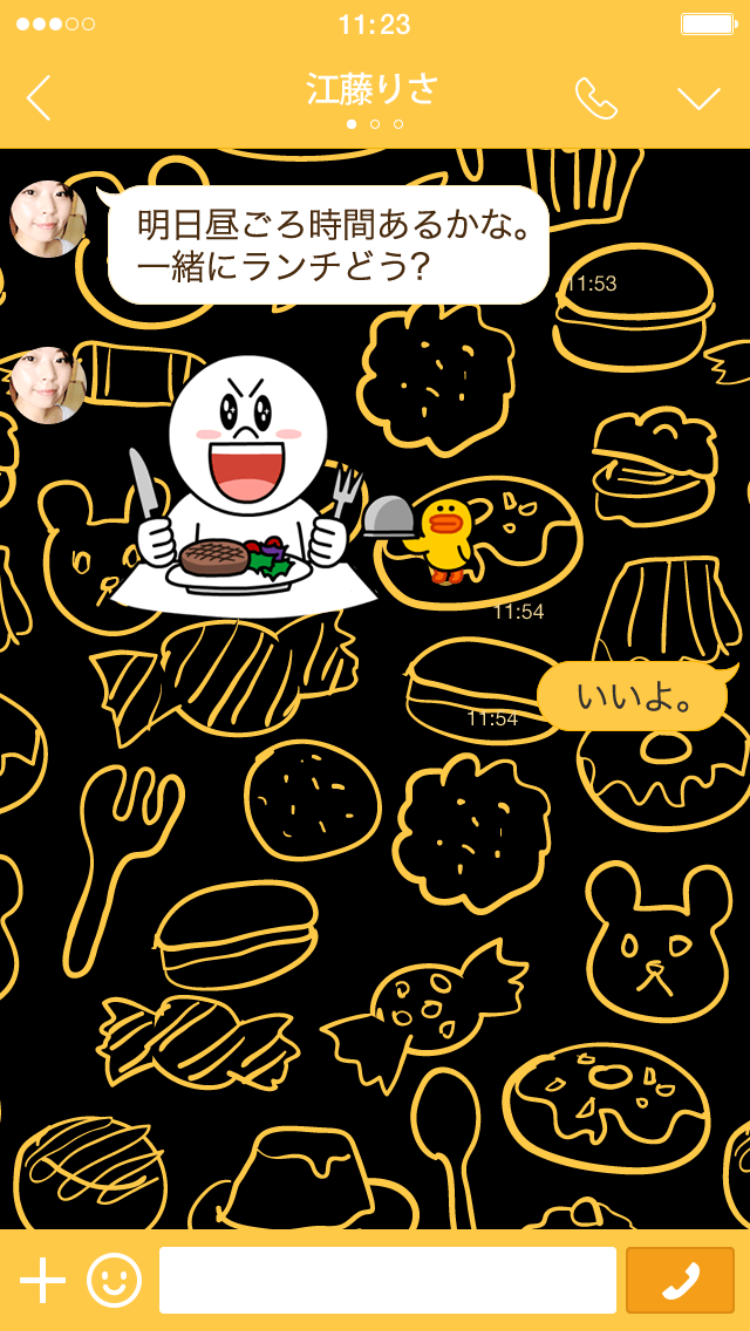The height and width of the screenshot is (1331, 750).
Task: Open 江藤りさ's profile photo by first message
Action: pyautogui.click(x=48, y=219)
